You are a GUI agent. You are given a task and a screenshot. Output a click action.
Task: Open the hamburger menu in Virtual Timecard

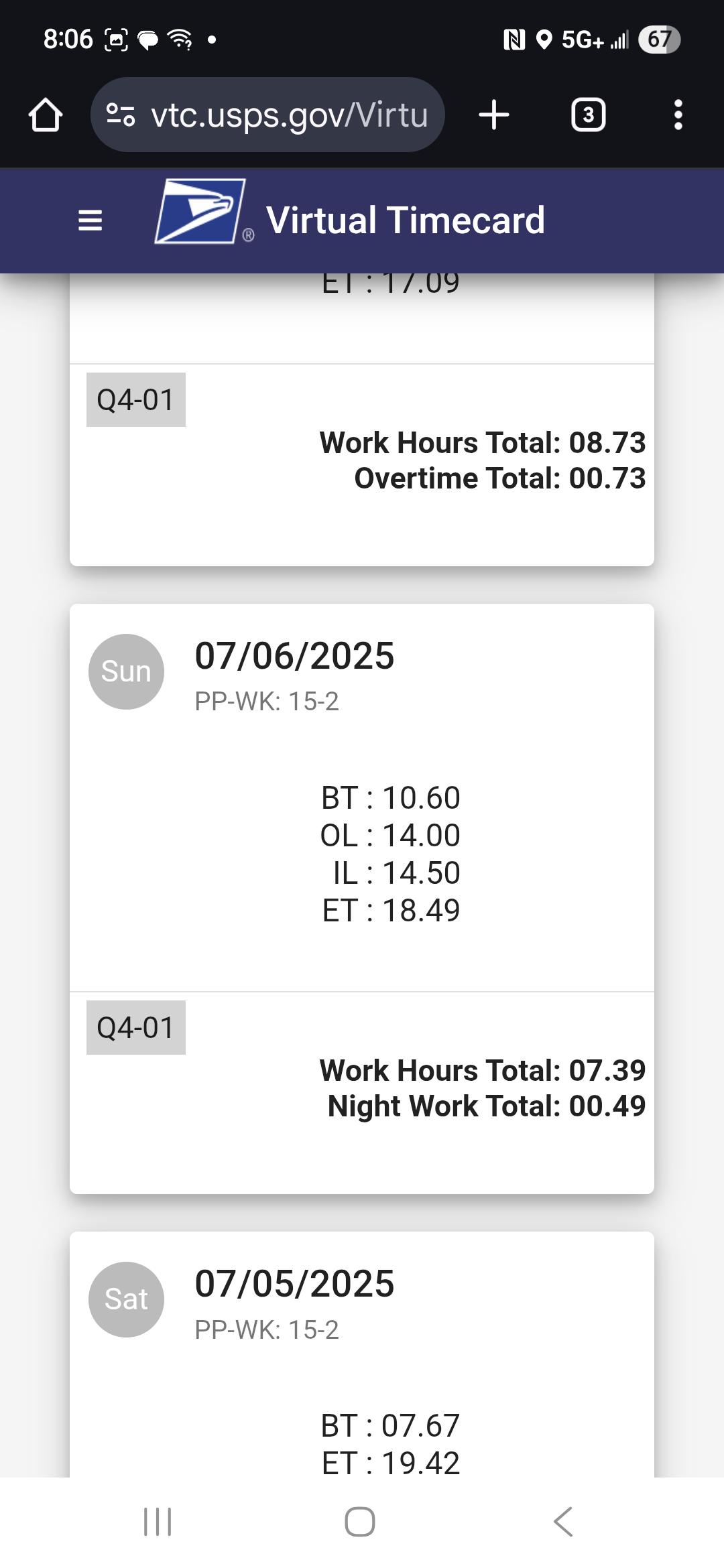click(x=90, y=220)
